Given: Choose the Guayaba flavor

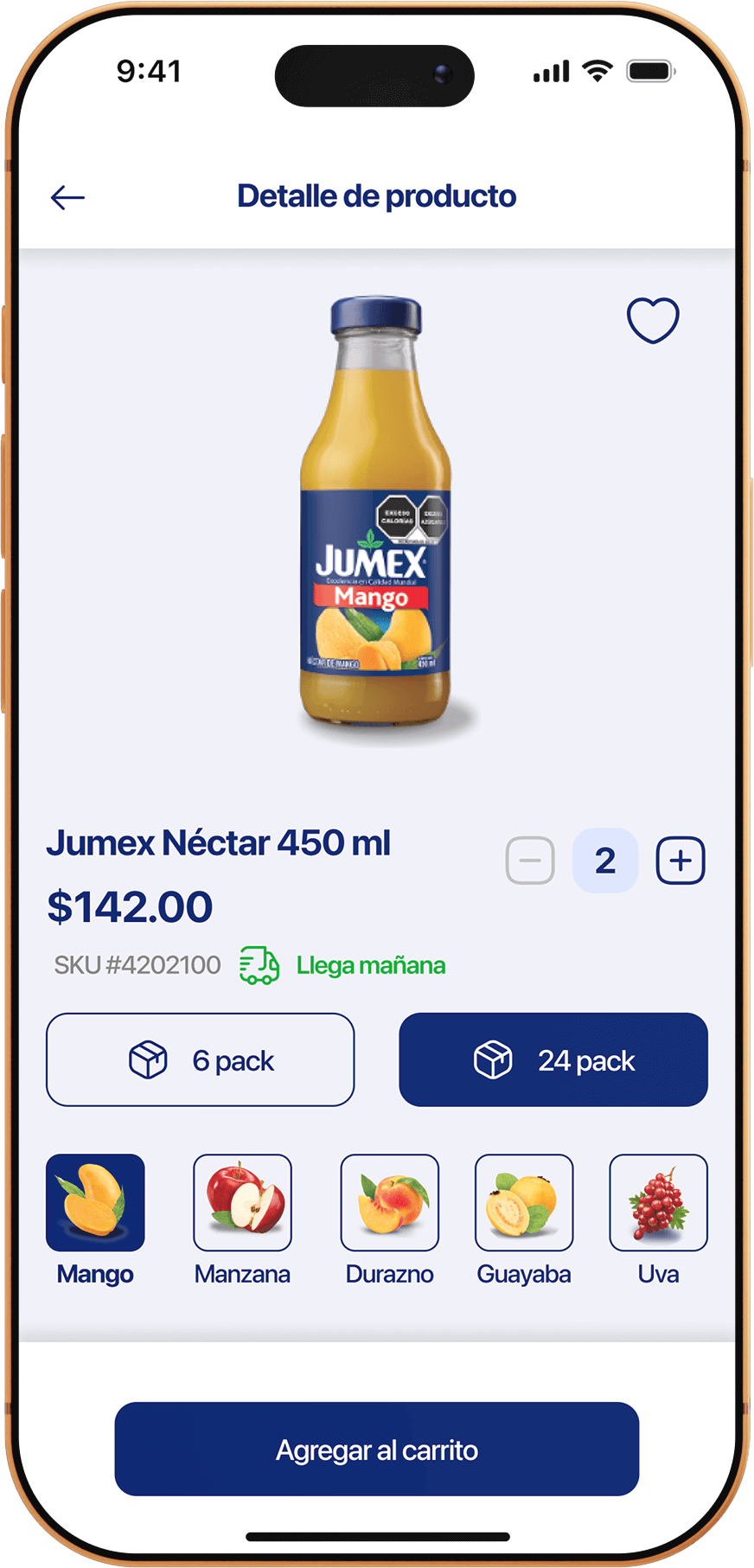Looking at the screenshot, I should 524,1203.
